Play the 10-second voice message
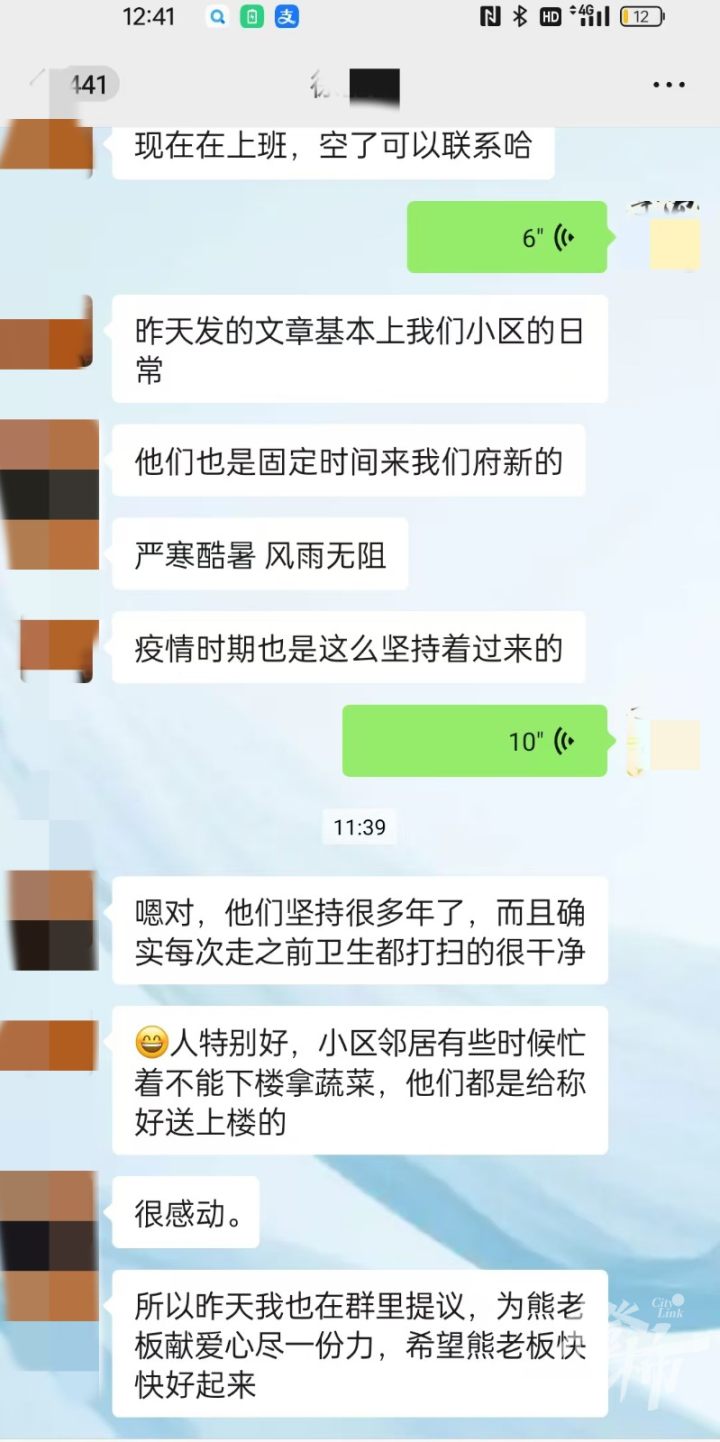The height and width of the screenshot is (1442, 720). 475,741
